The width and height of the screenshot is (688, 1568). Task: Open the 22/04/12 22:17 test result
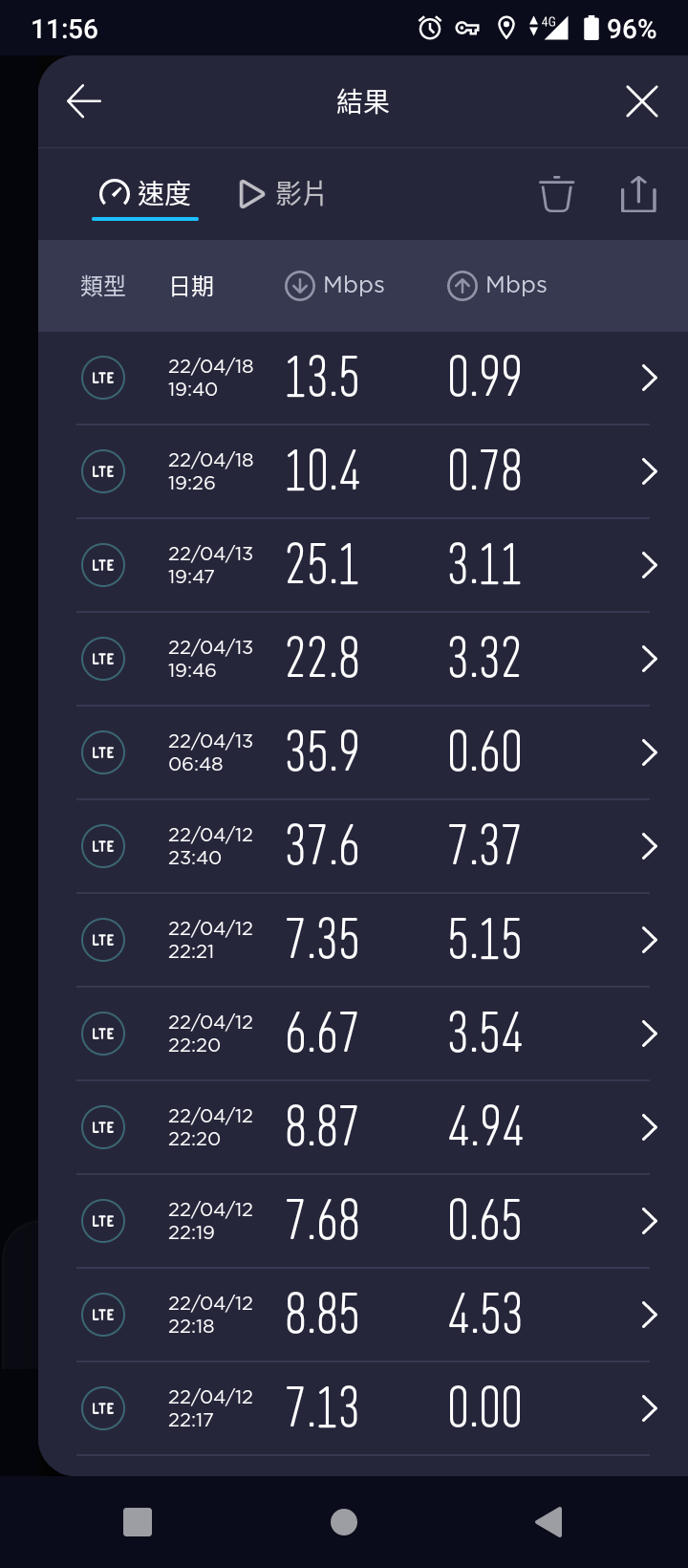363,1409
